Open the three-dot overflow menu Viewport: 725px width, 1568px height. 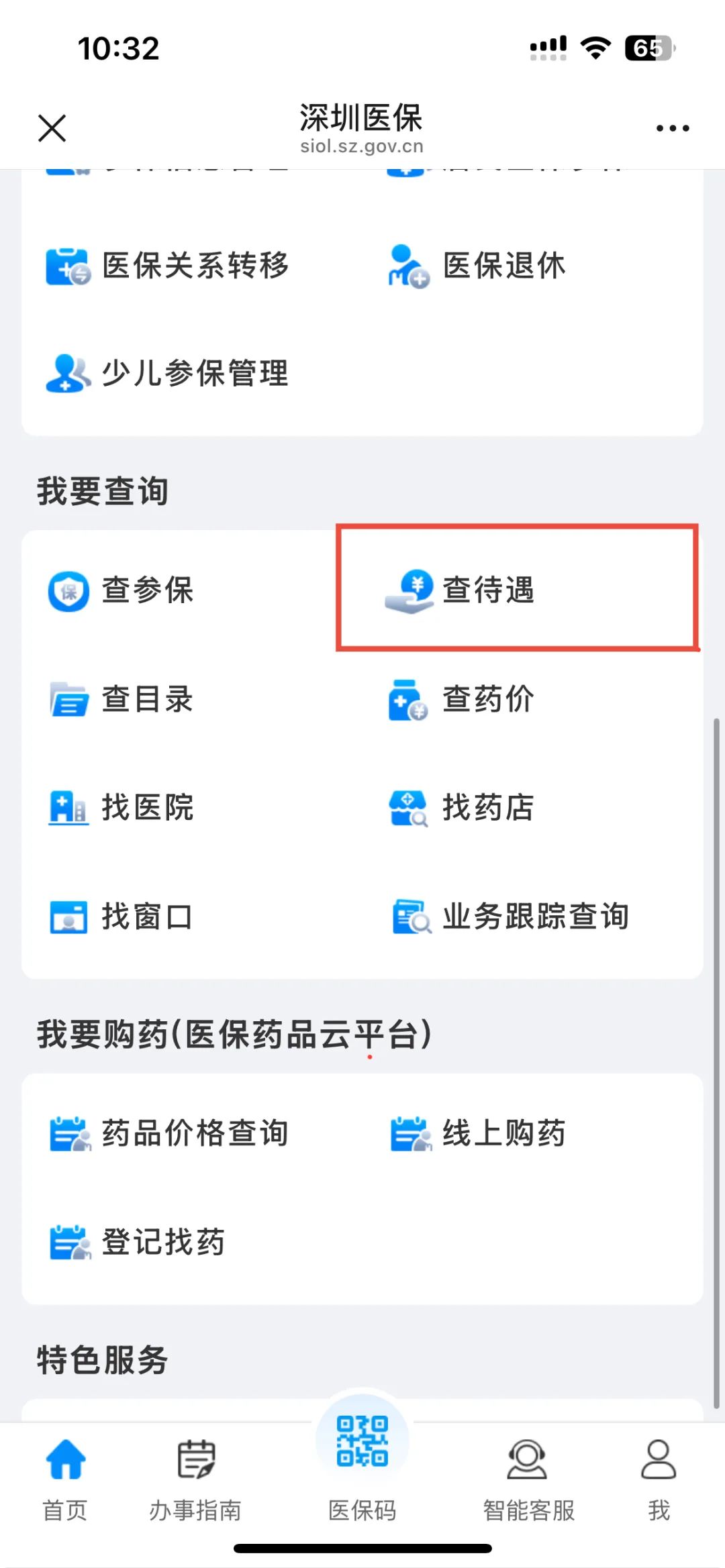pos(672,127)
